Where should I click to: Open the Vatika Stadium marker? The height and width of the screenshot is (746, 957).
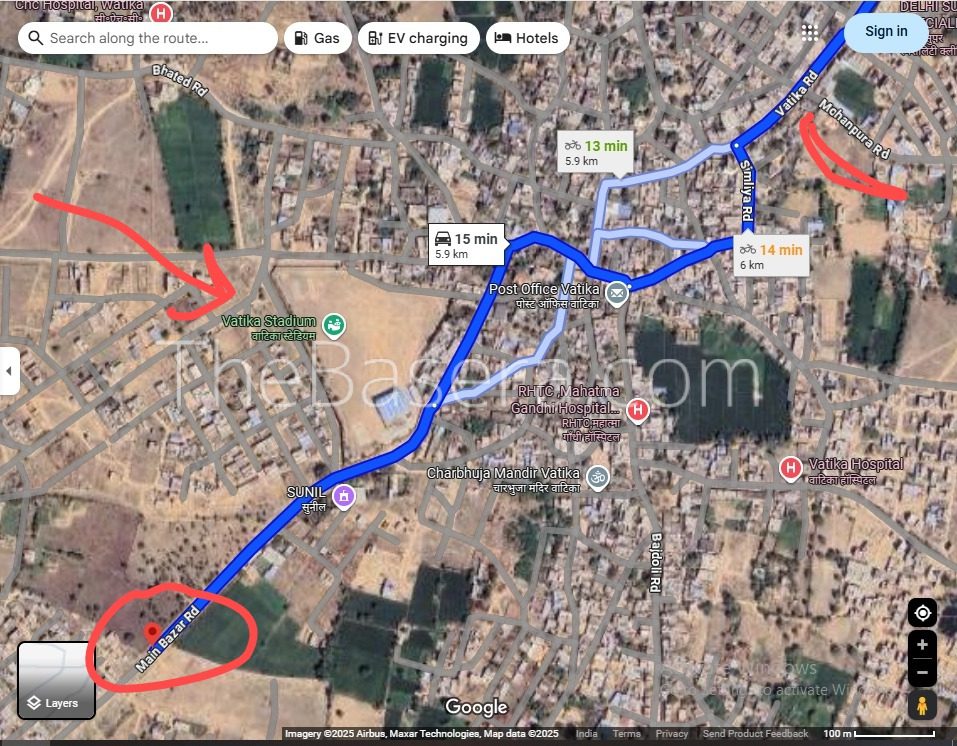[335, 325]
